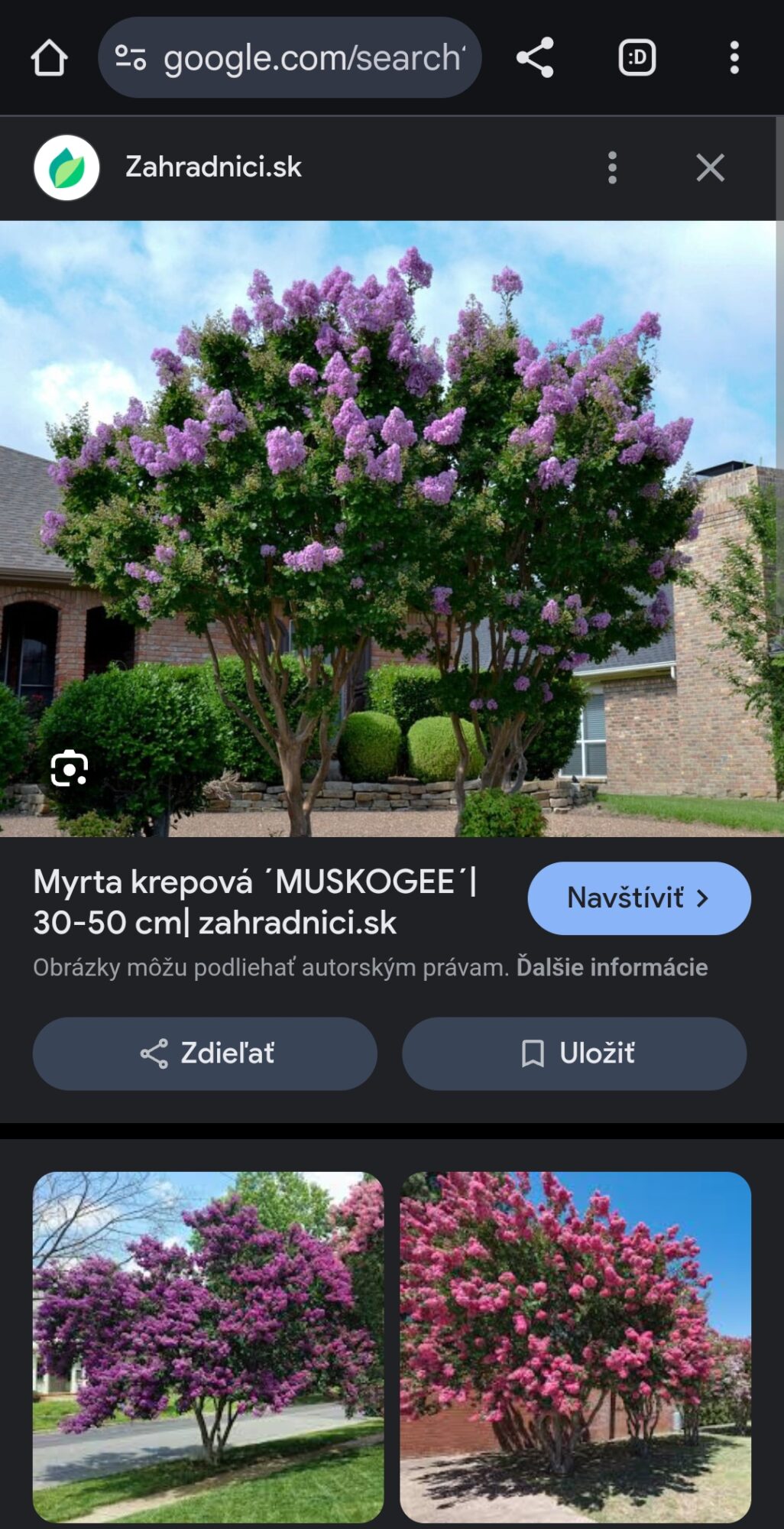This screenshot has height=1529, width=784.
Task: Go to the browser home page
Action: [x=49, y=58]
